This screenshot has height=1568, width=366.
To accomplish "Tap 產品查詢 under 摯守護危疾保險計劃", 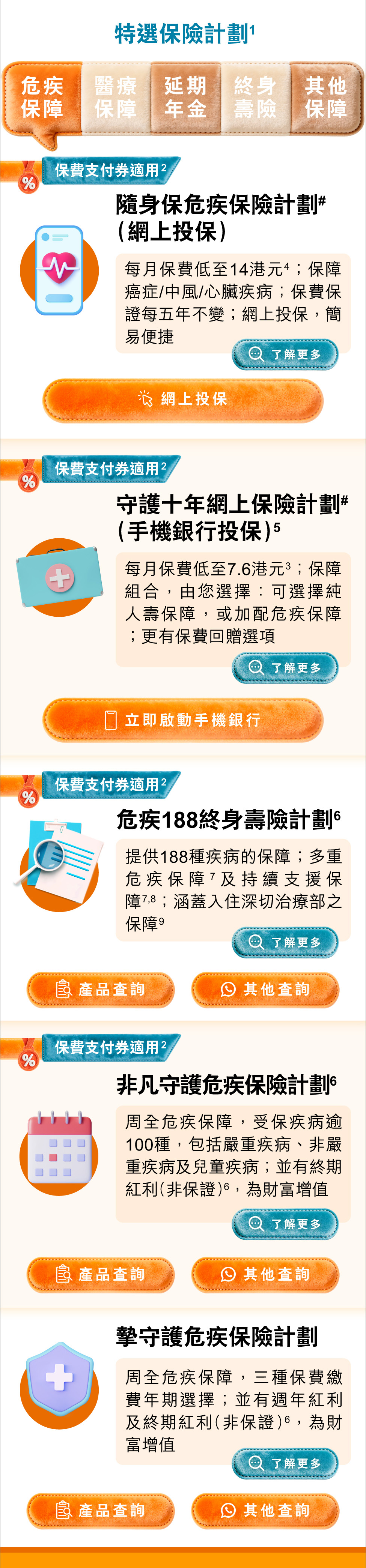I will (101, 1510).
